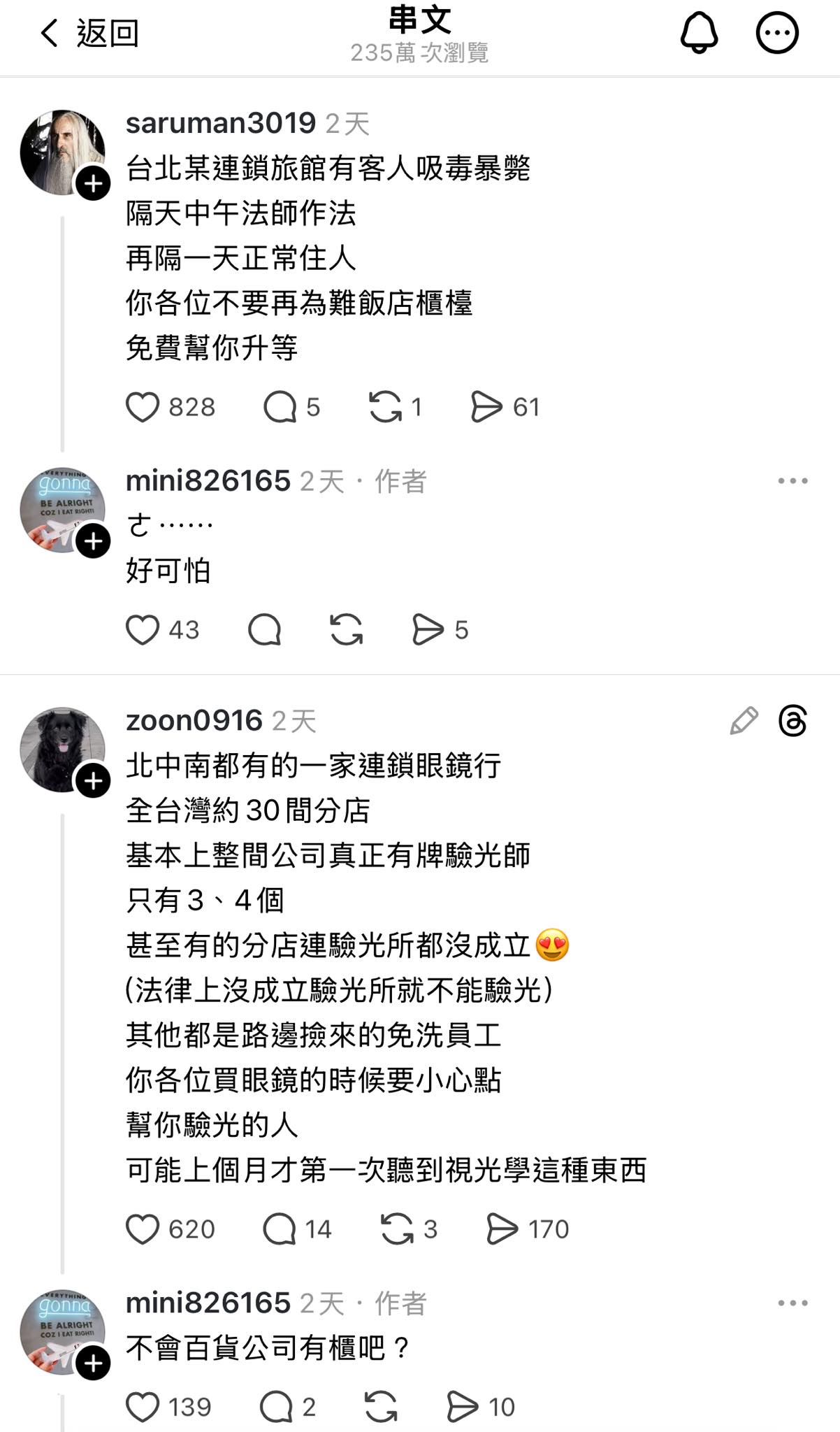Open the notifications bell
The width and height of the screenshot is (840, 1432).
[699, 33]
